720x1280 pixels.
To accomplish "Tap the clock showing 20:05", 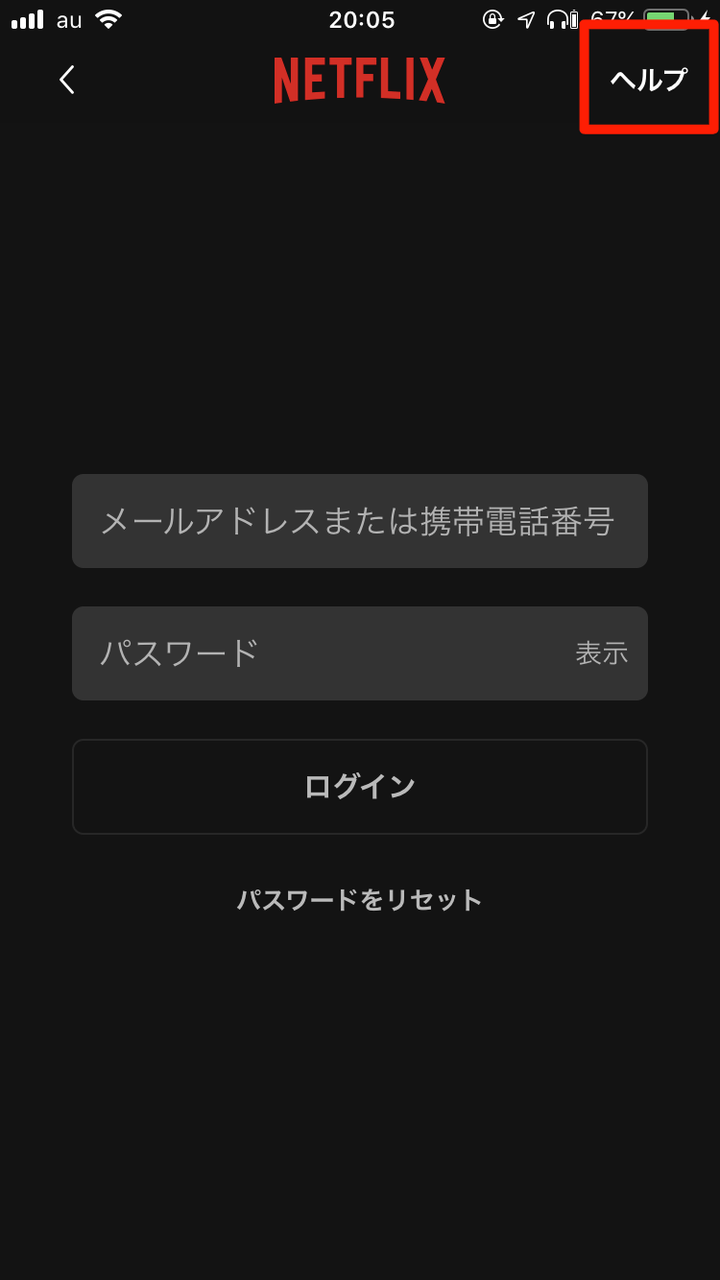I will [x=360, y=19].
